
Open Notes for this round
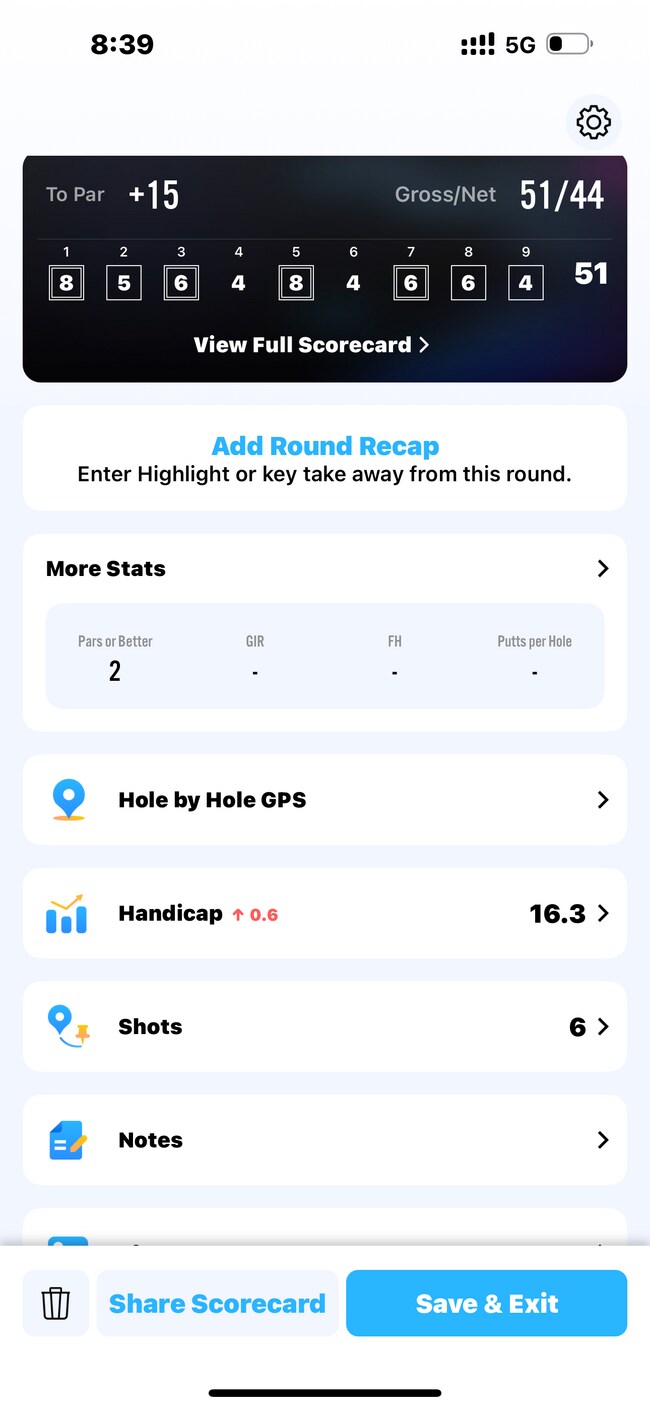coord(325,1140)
